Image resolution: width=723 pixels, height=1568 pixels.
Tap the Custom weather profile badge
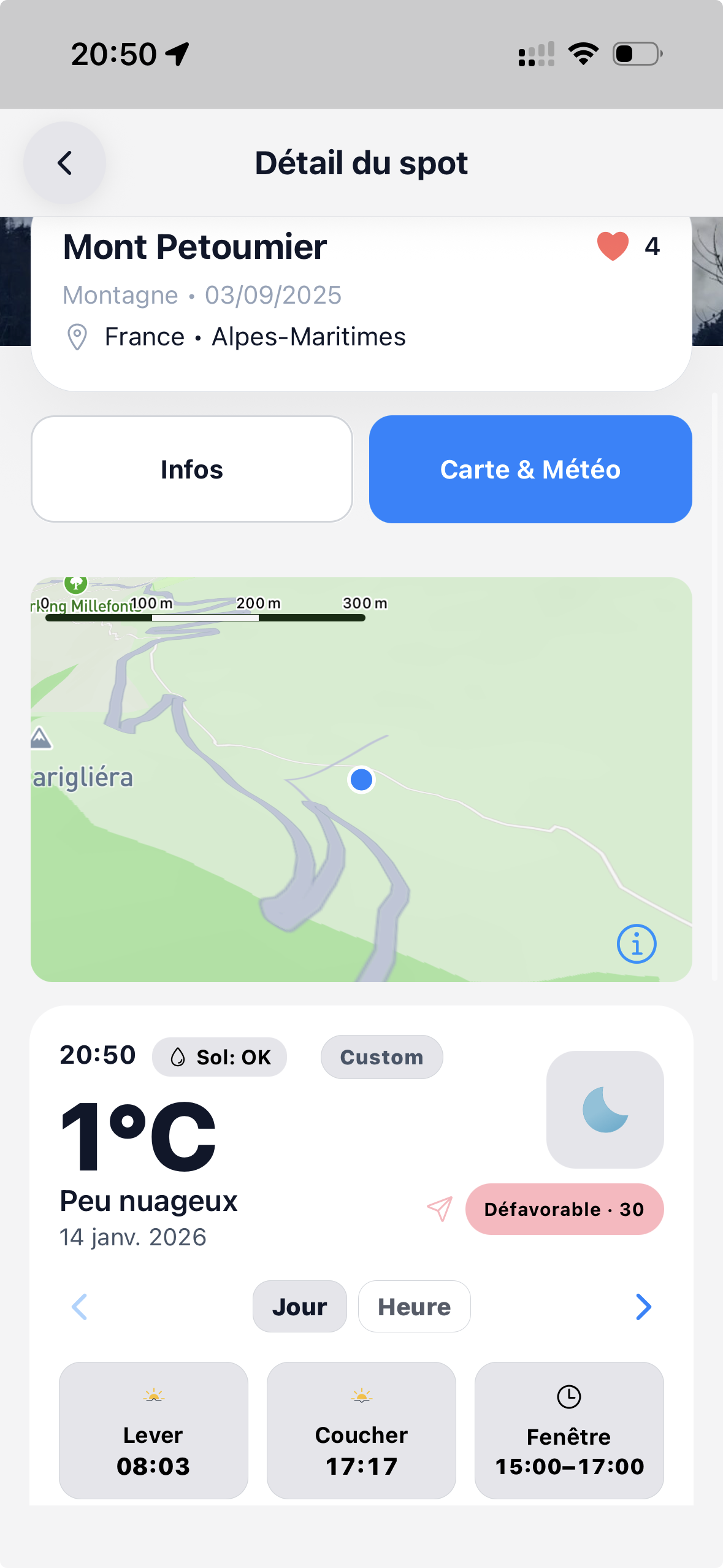(x=381, y=1056)
